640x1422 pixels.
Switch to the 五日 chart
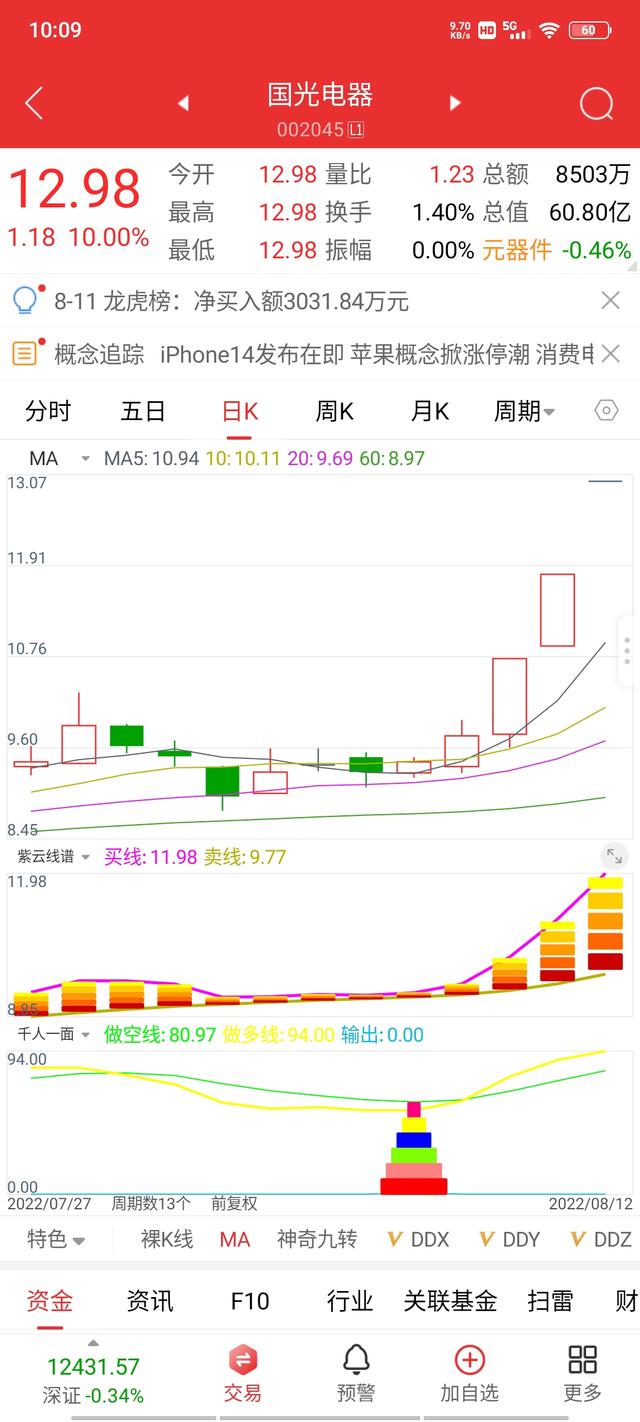point(143,411)
